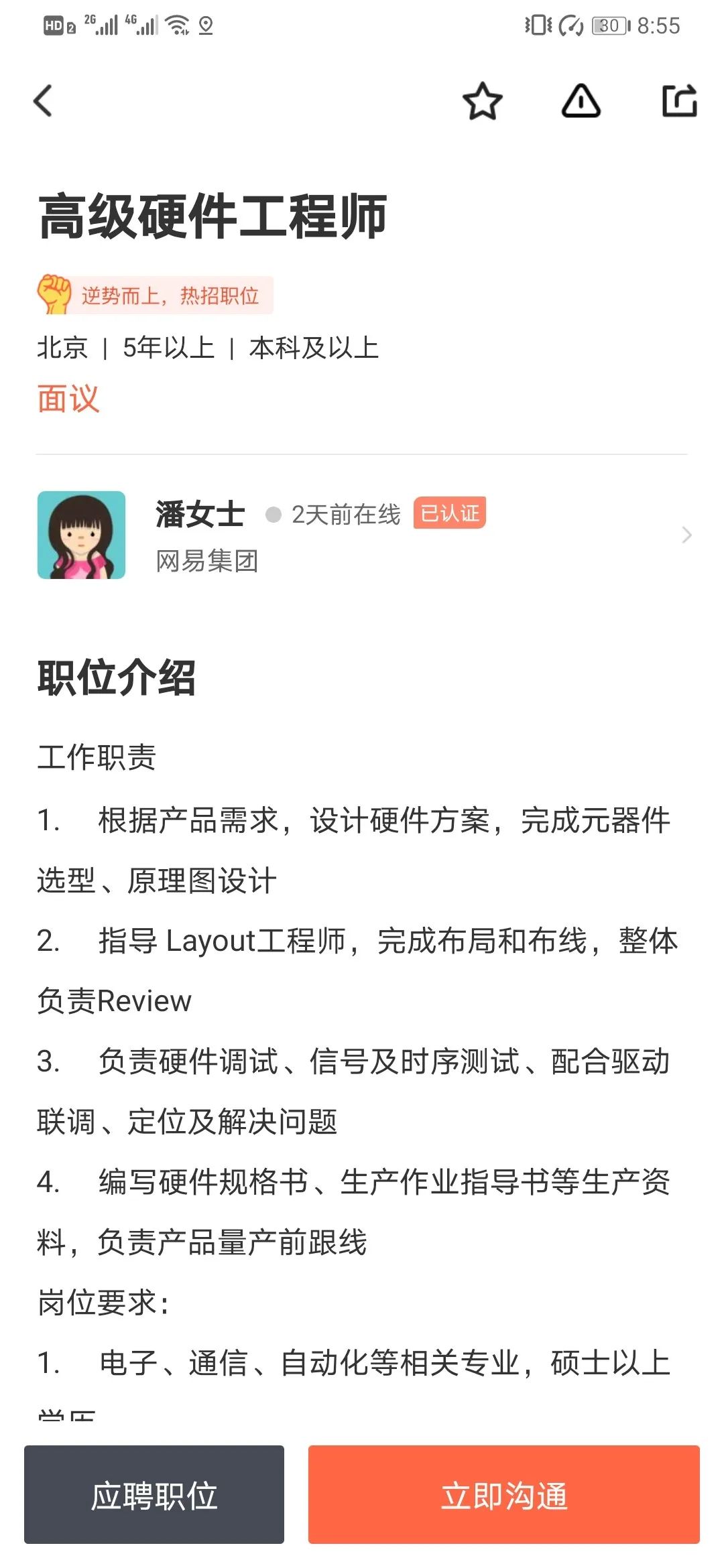Tap the 已认证 verification badge
Image resolution: width=724 pixels, height=1568 pixels.
[449, 513]
